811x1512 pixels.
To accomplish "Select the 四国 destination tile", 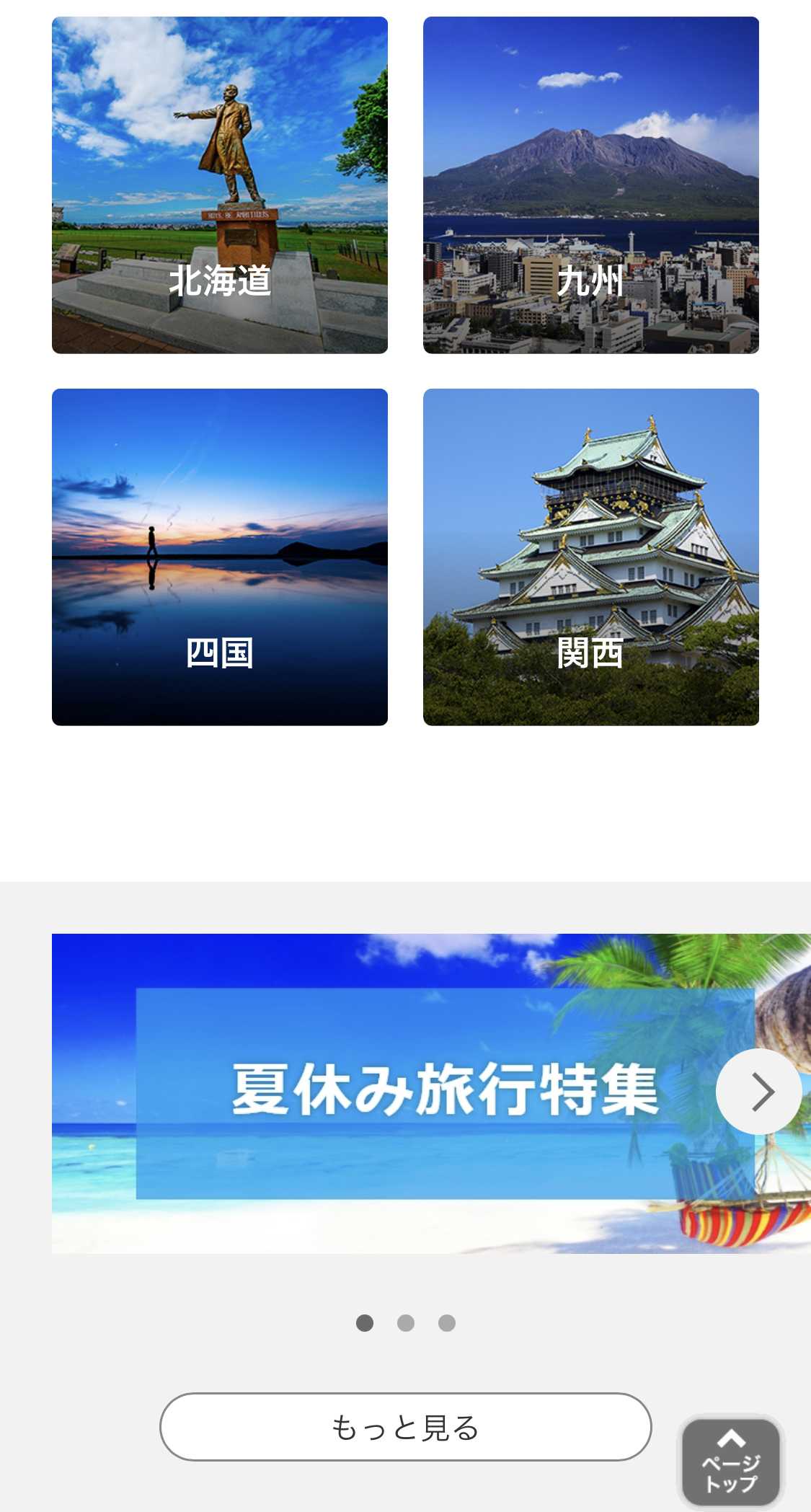I will pyautogui.click(x=220, y=557).
